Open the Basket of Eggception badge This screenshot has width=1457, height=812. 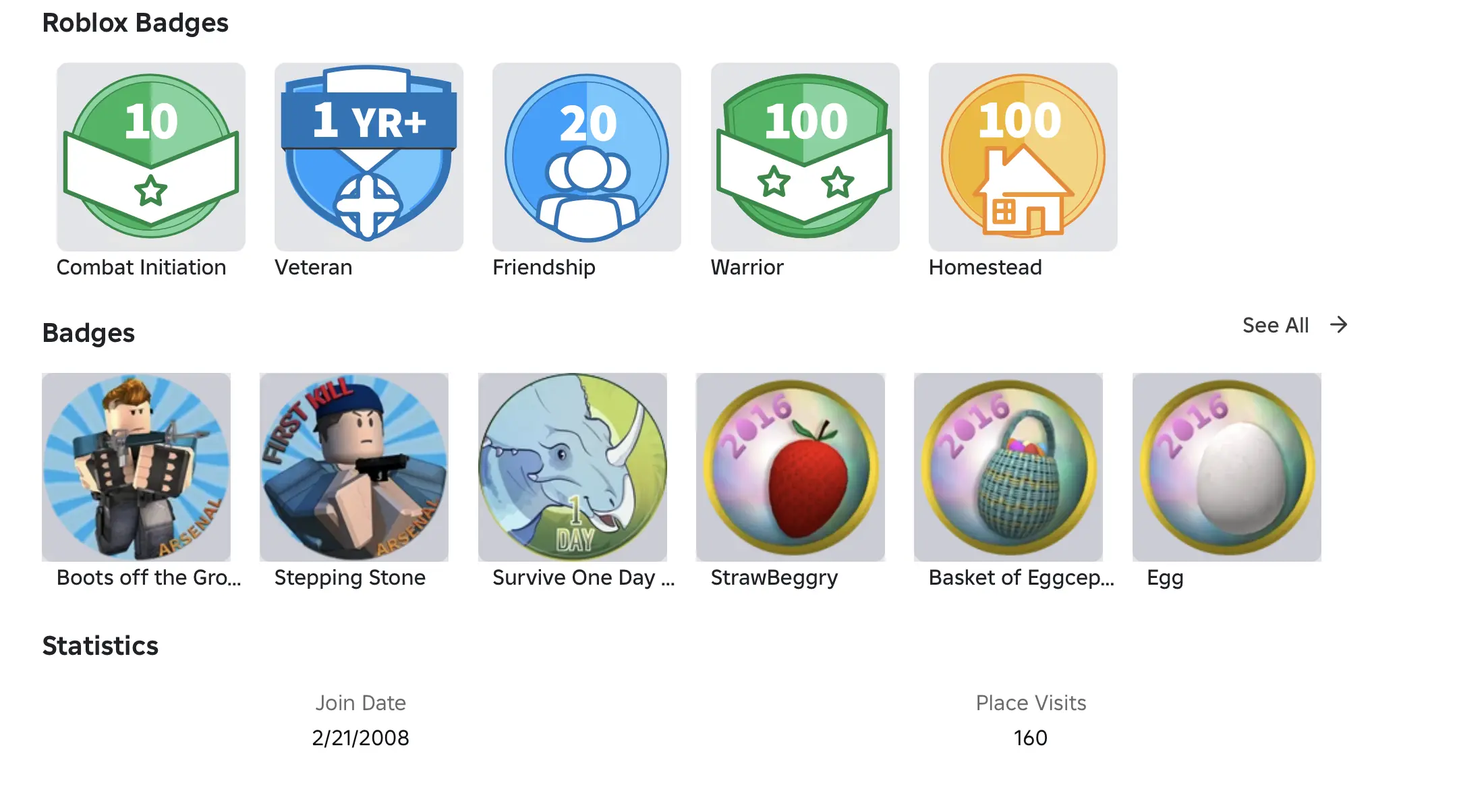(1008, 467)
